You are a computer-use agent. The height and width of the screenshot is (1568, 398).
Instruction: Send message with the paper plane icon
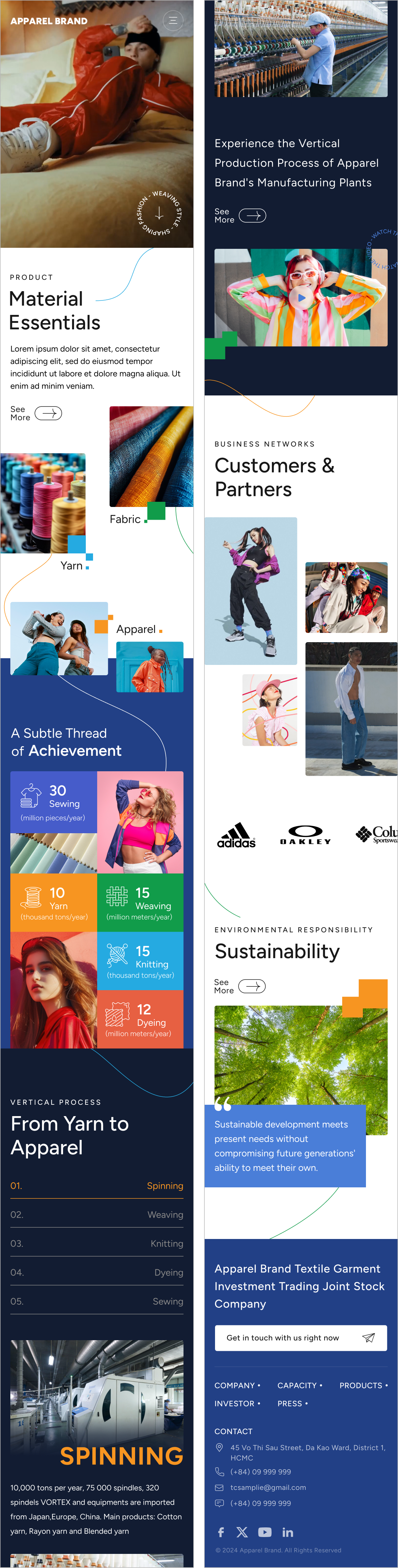click(x=369, y=1338)
